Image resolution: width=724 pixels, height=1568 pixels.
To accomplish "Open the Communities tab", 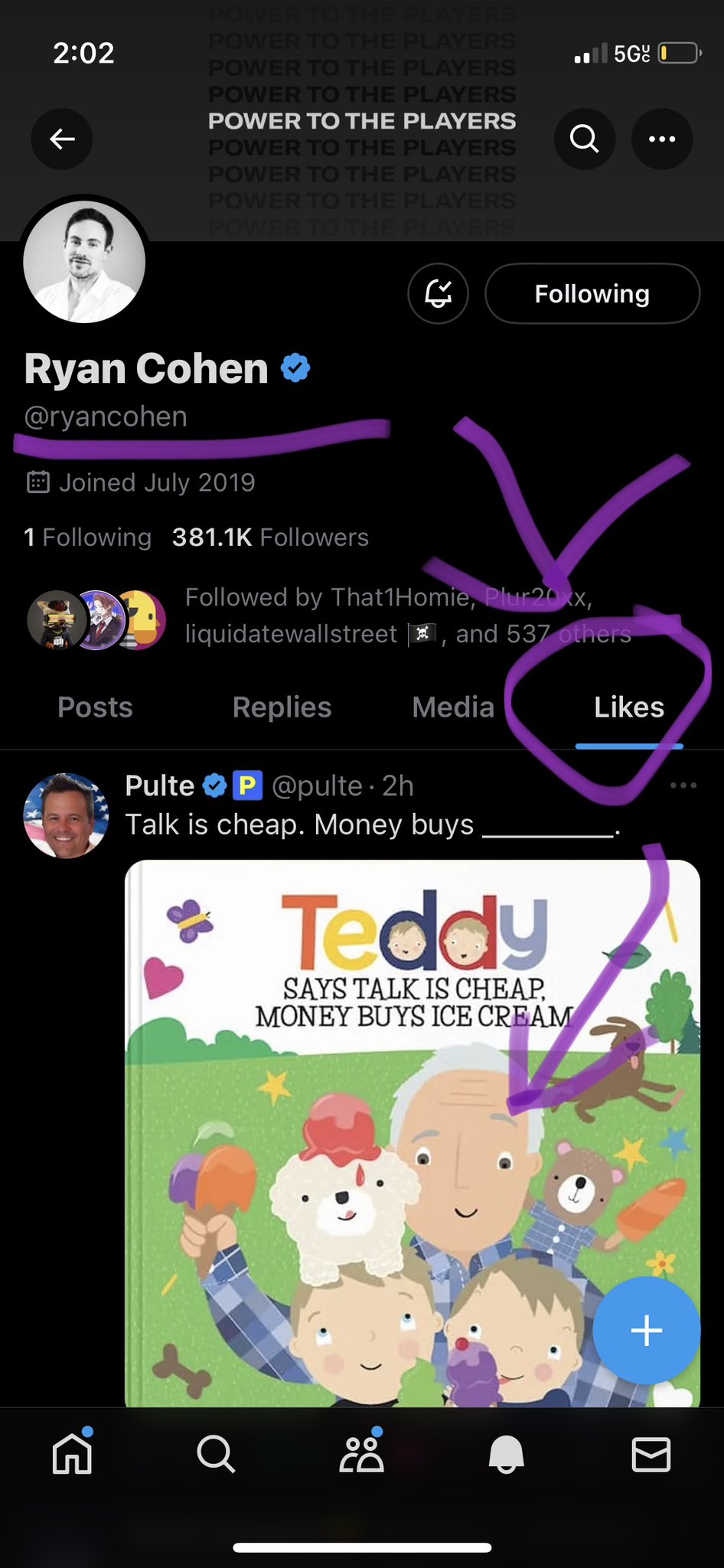I will [361, 1453].
